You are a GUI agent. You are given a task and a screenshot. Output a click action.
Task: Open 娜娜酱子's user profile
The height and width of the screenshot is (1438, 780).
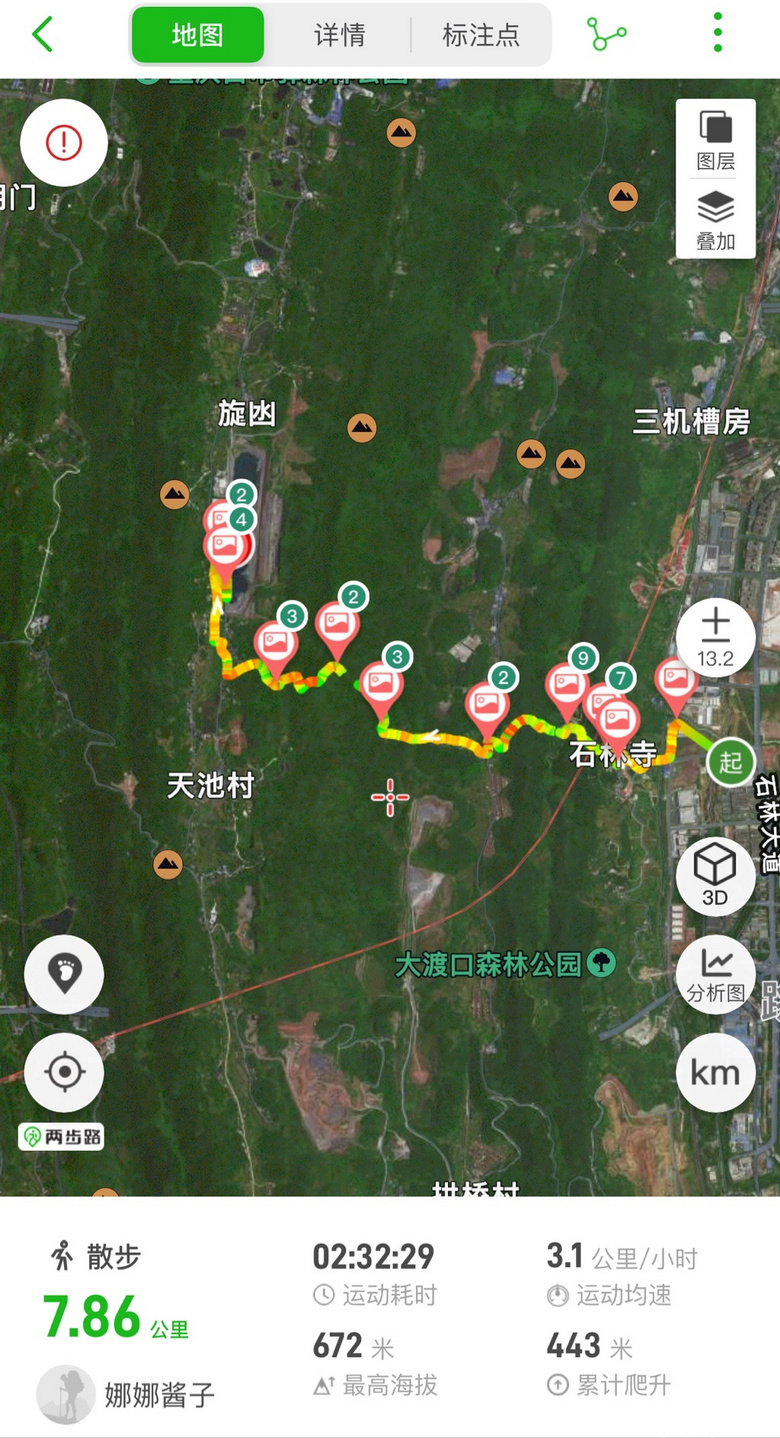[126, 1394]
